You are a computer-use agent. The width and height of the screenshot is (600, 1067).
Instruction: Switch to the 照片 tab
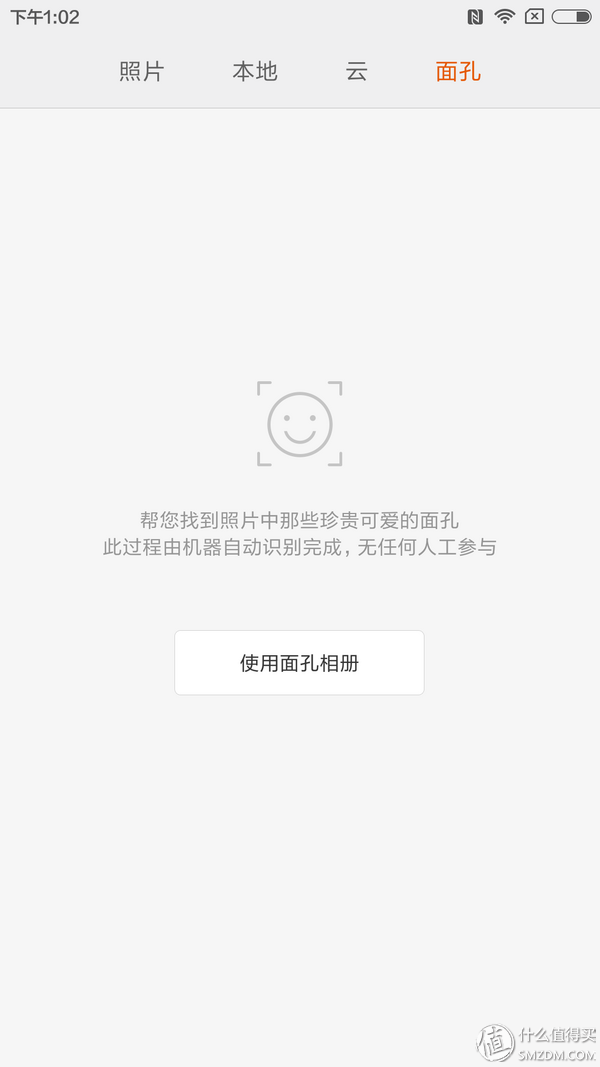pyautogui.click(x=141, y=72)
